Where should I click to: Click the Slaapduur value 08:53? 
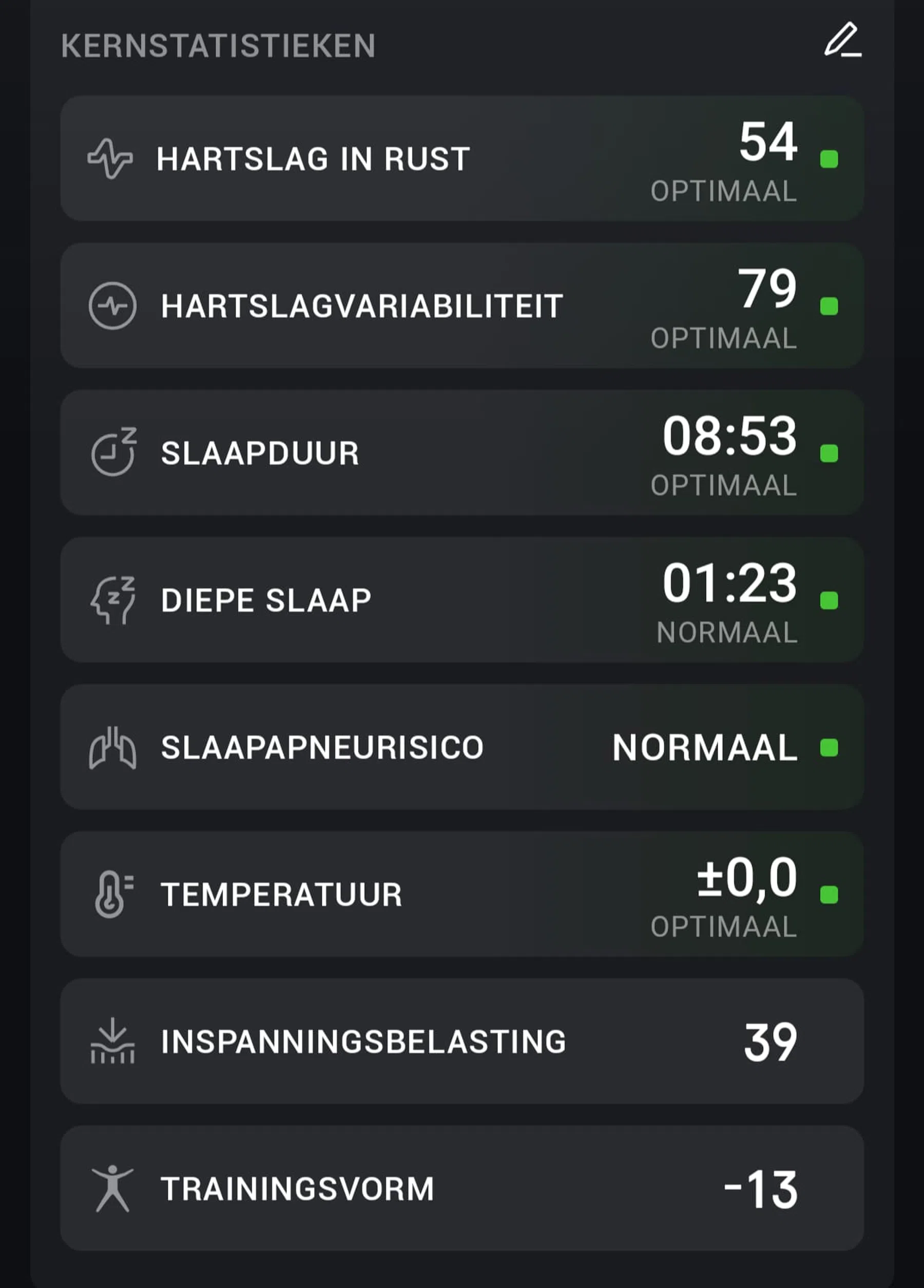(x=731, y=436)
